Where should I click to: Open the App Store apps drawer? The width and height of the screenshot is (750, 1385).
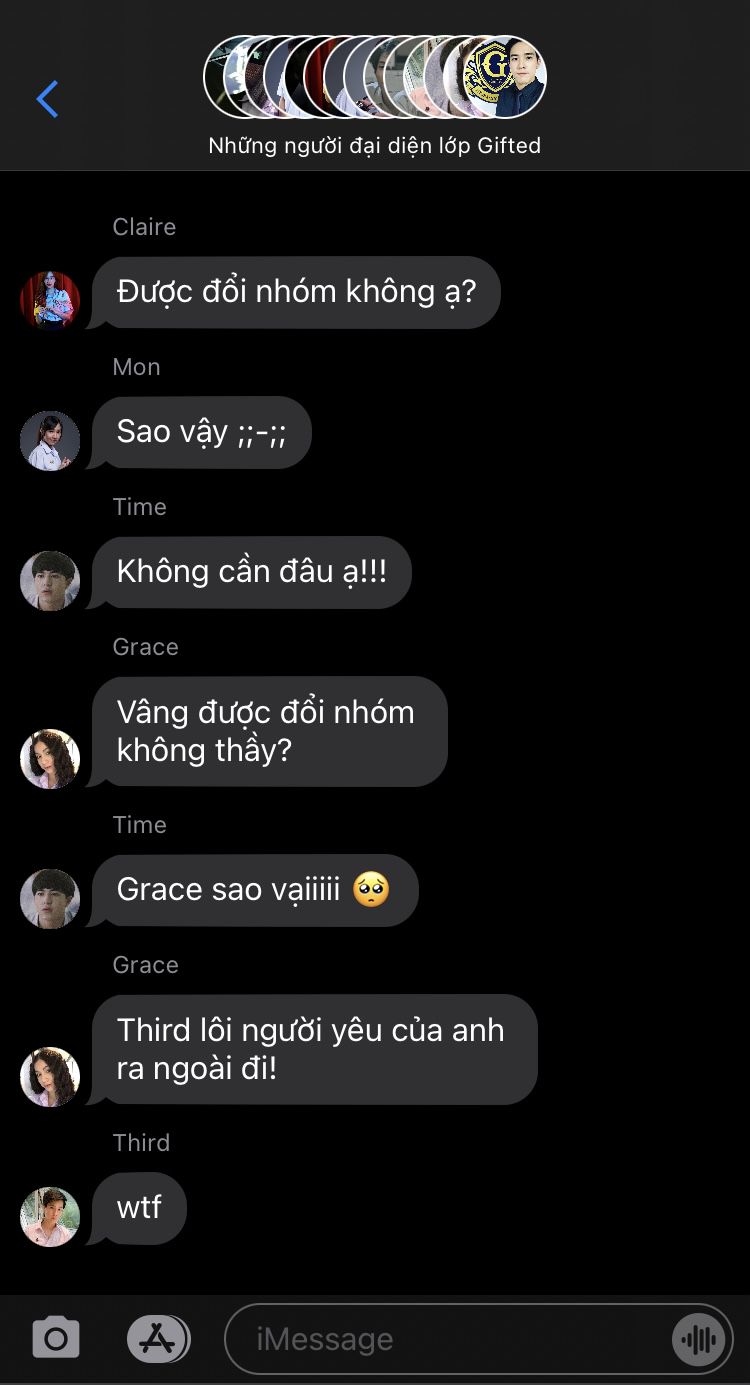tap(158, 1338)
